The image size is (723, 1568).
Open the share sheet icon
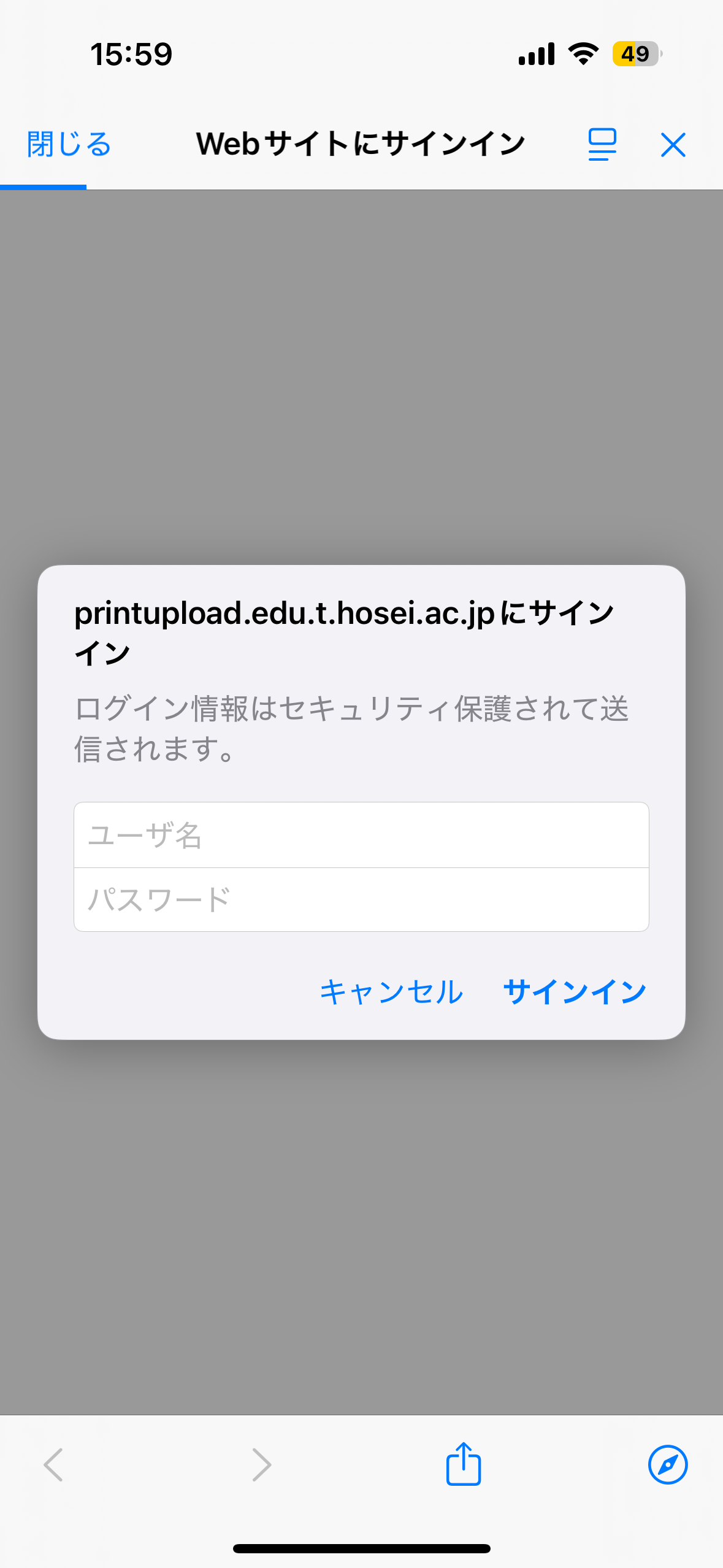464,1464
